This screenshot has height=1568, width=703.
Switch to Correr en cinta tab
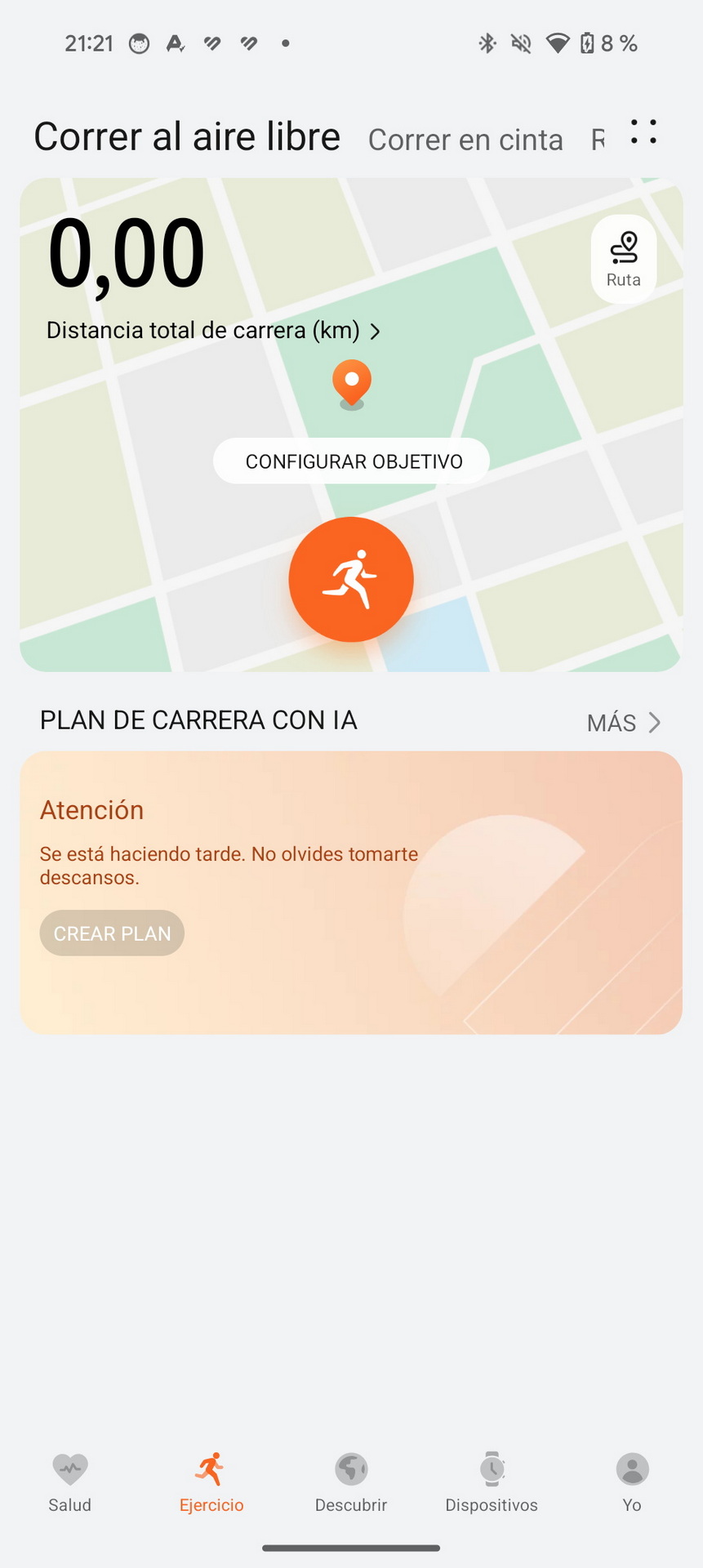(465, 140)
